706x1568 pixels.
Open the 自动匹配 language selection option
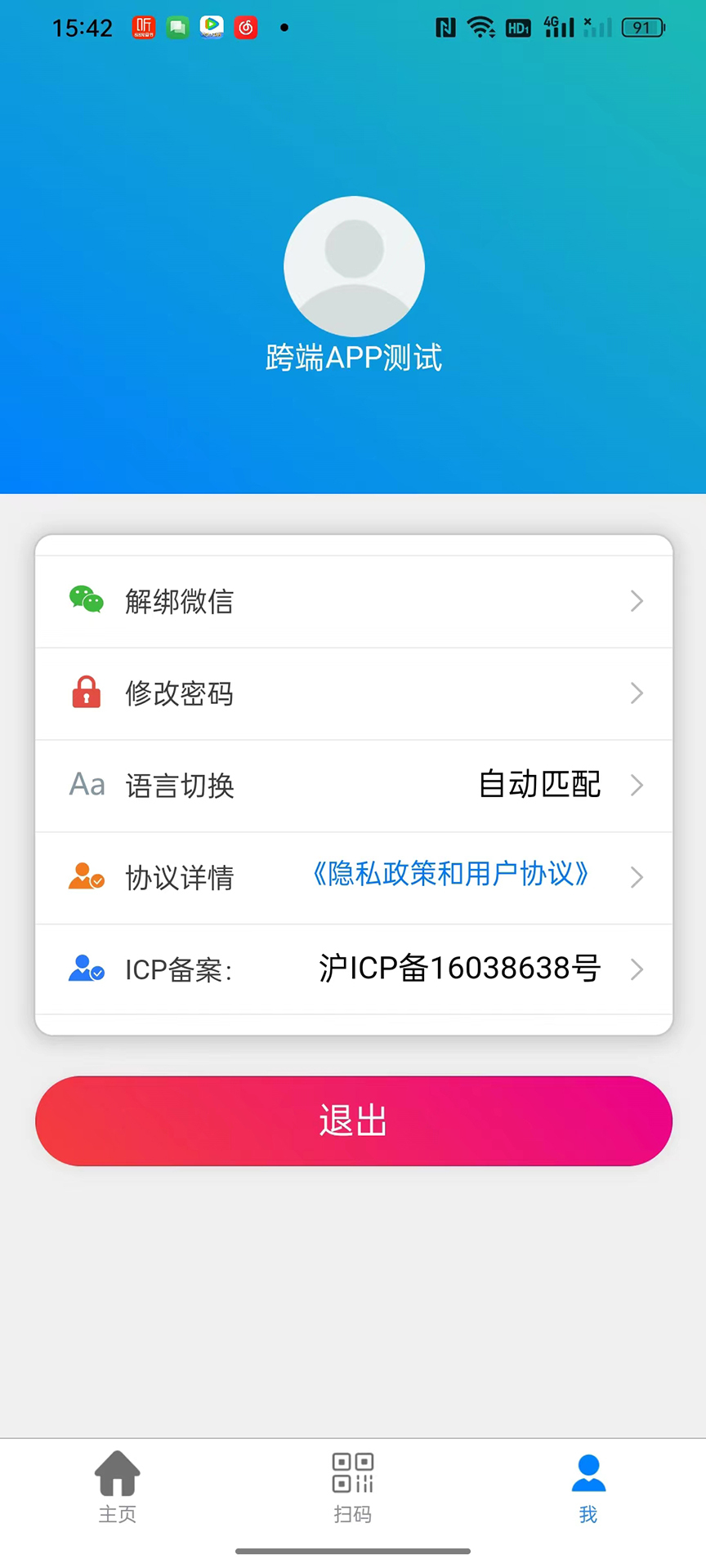538,785
